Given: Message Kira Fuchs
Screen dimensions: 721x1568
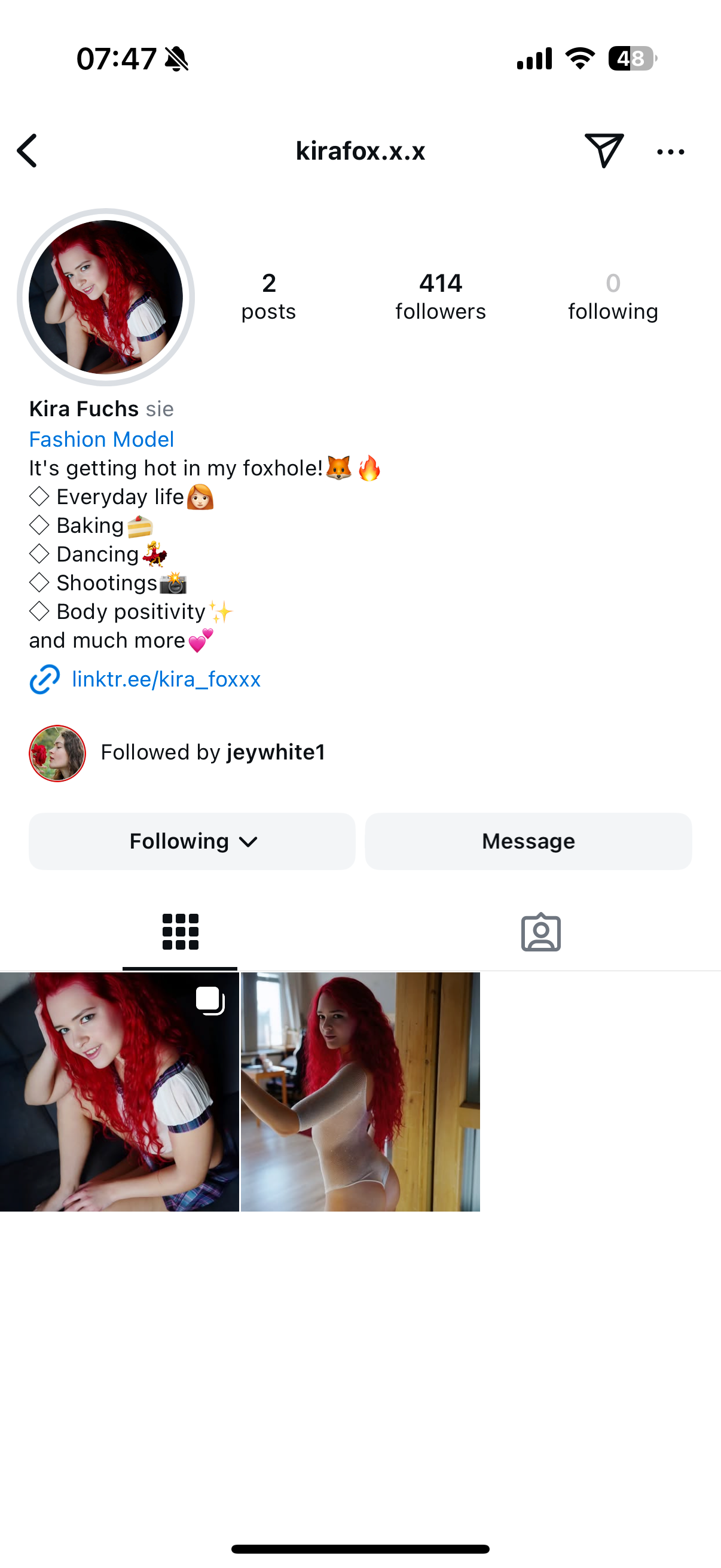Looking at the screenshot, I should [528, 841].
